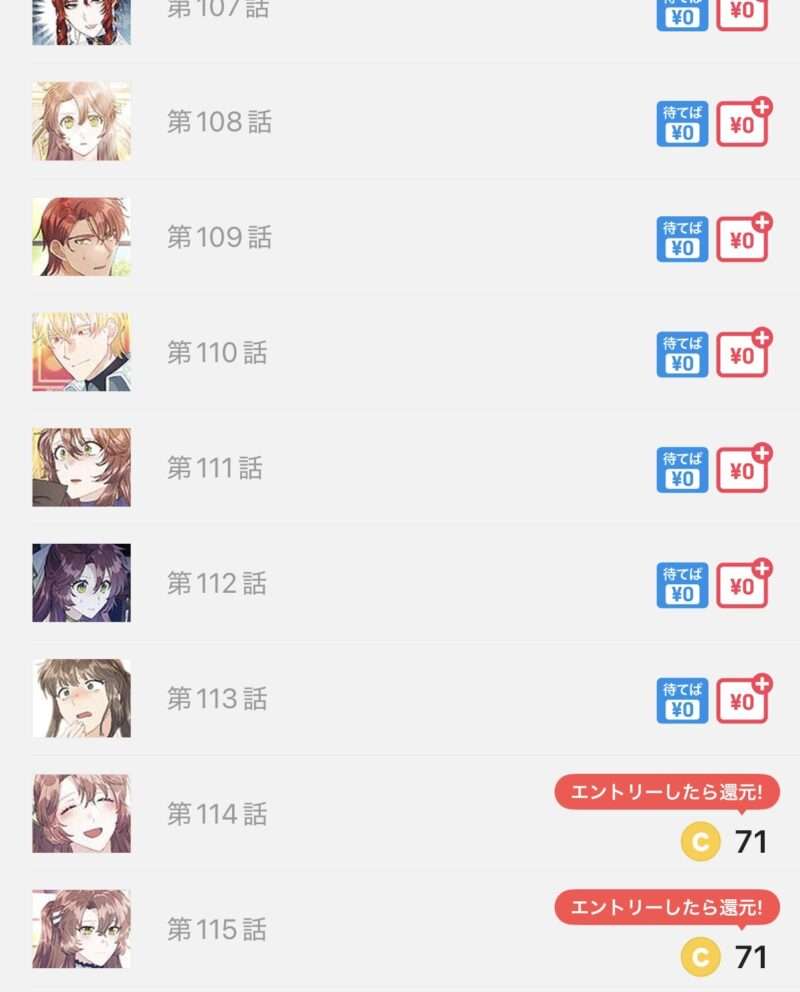Open episode 第108話
The height and width of the screenshot is (992, 800).
219,122
